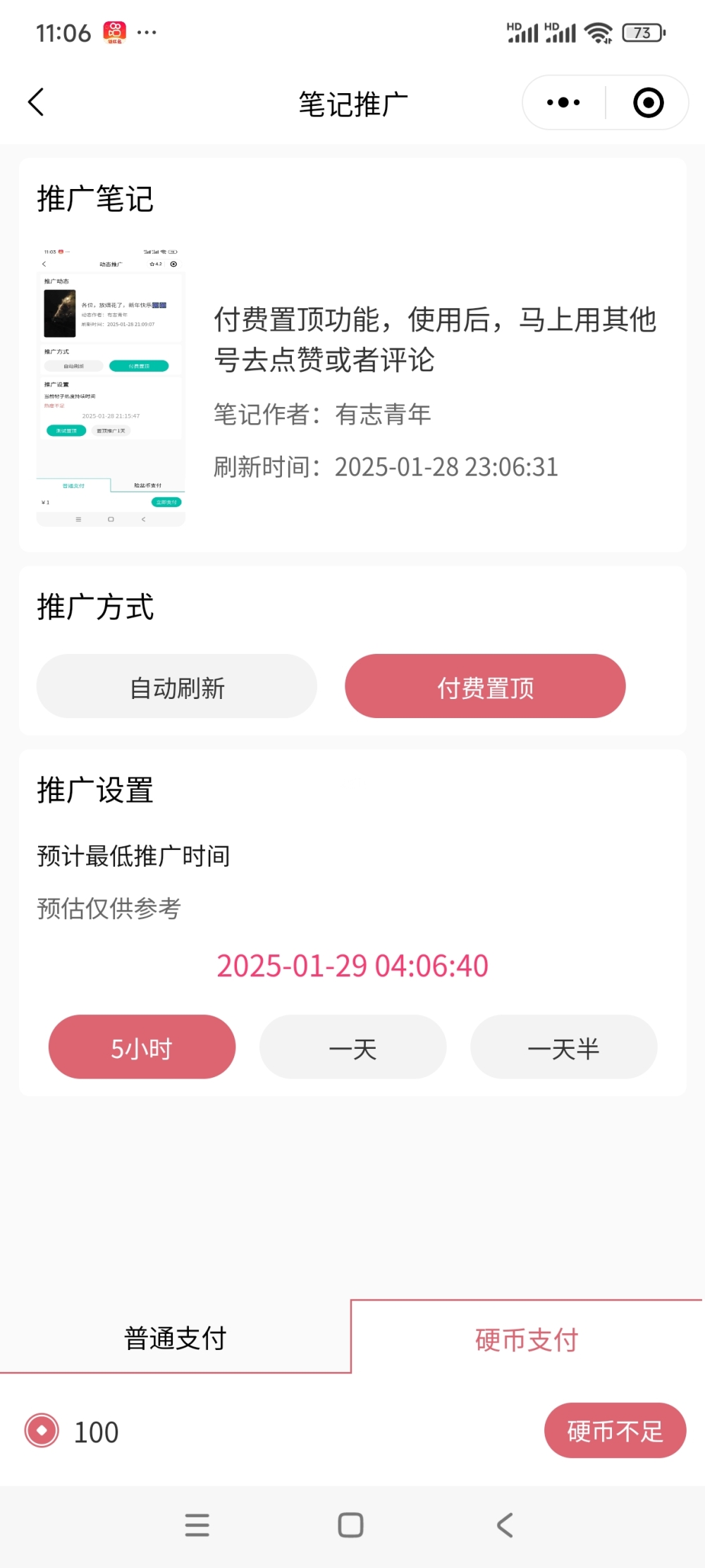Screen dimensions: 705x1568
Task: Select 自动刷新 promotion method
Action: click(177, 687)
